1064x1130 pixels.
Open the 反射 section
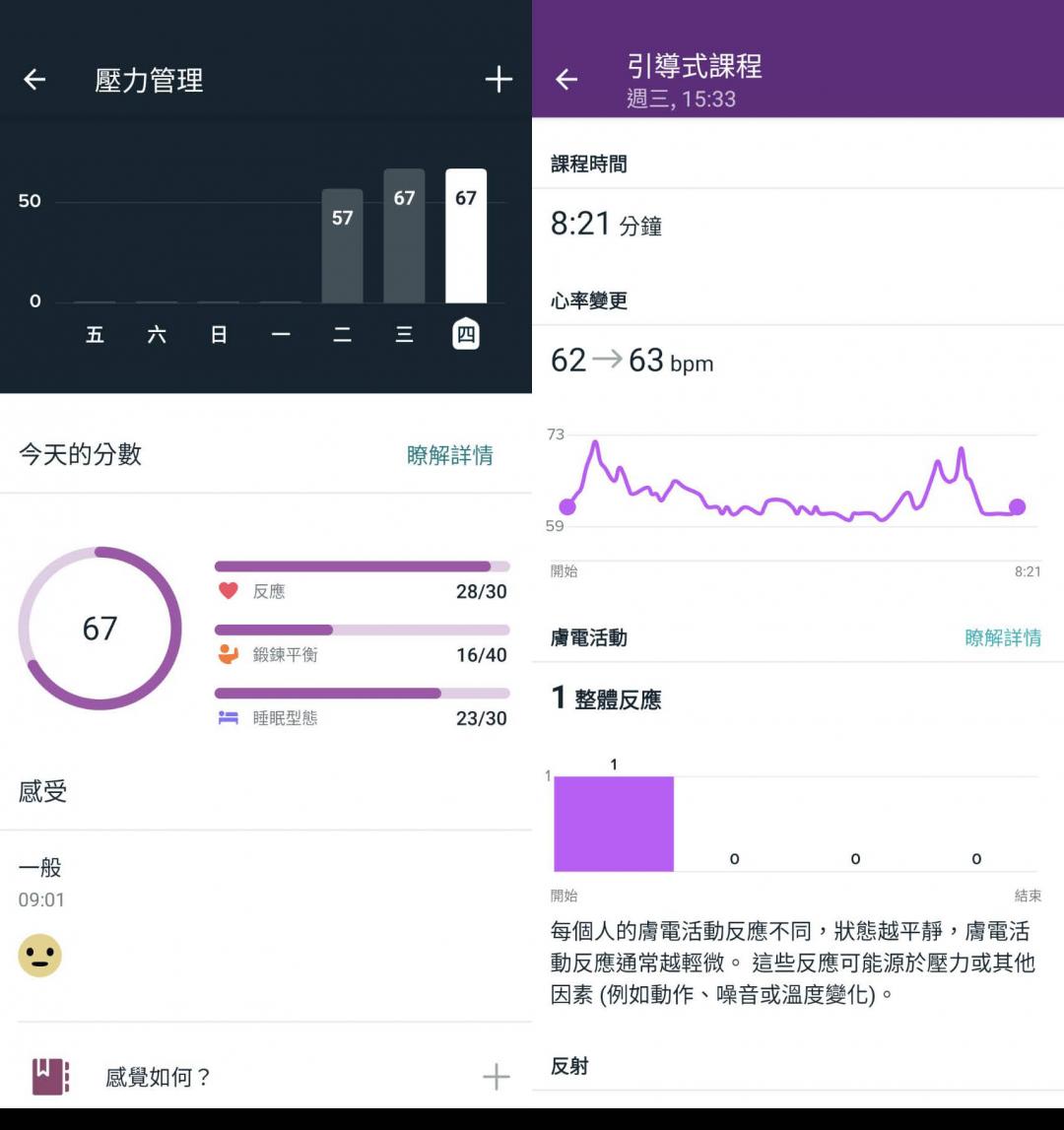pyautogui.click(x=568, y=1065)
